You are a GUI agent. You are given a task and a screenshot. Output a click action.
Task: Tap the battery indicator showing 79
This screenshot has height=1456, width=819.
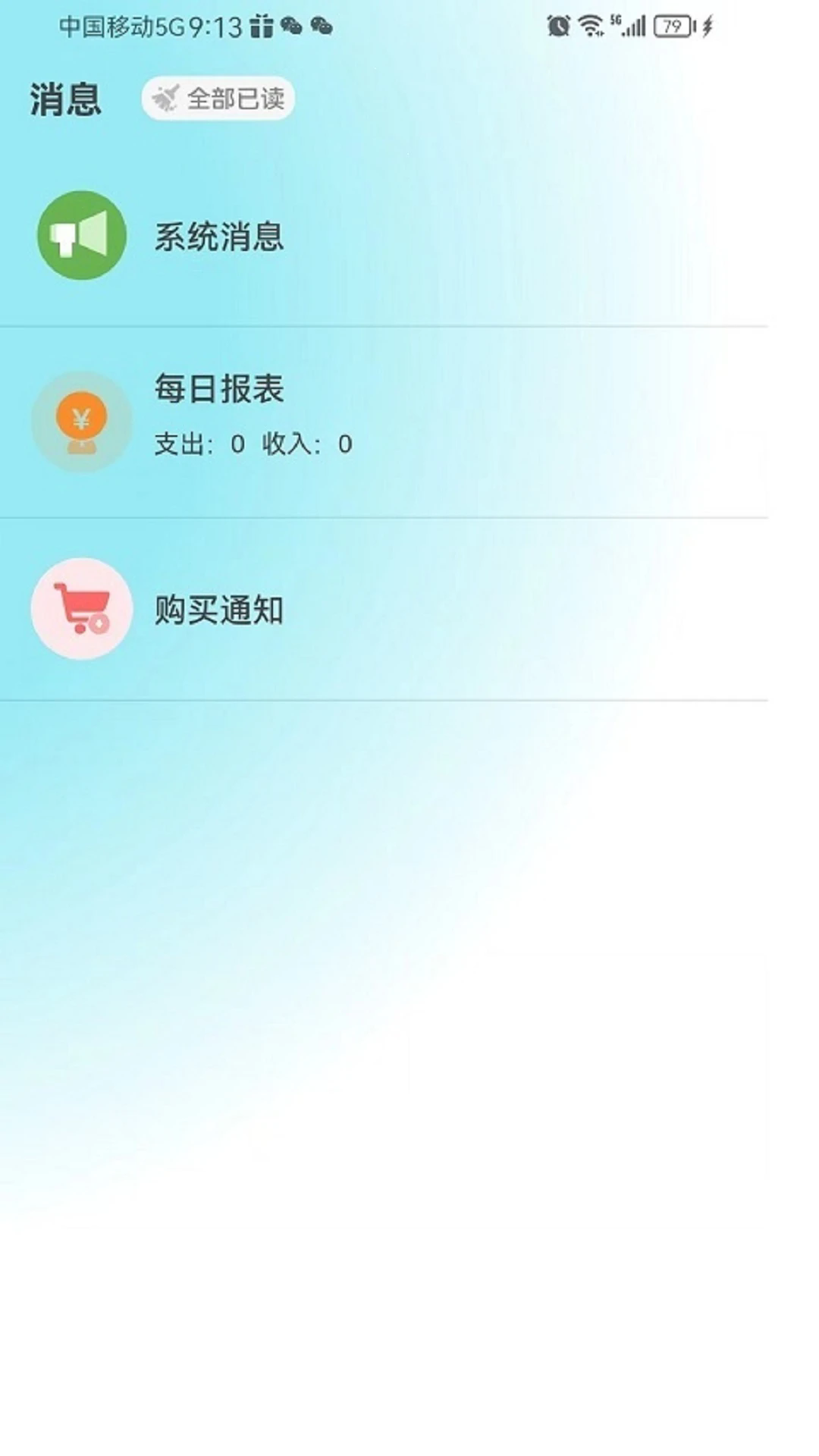[x=672, y=25]
